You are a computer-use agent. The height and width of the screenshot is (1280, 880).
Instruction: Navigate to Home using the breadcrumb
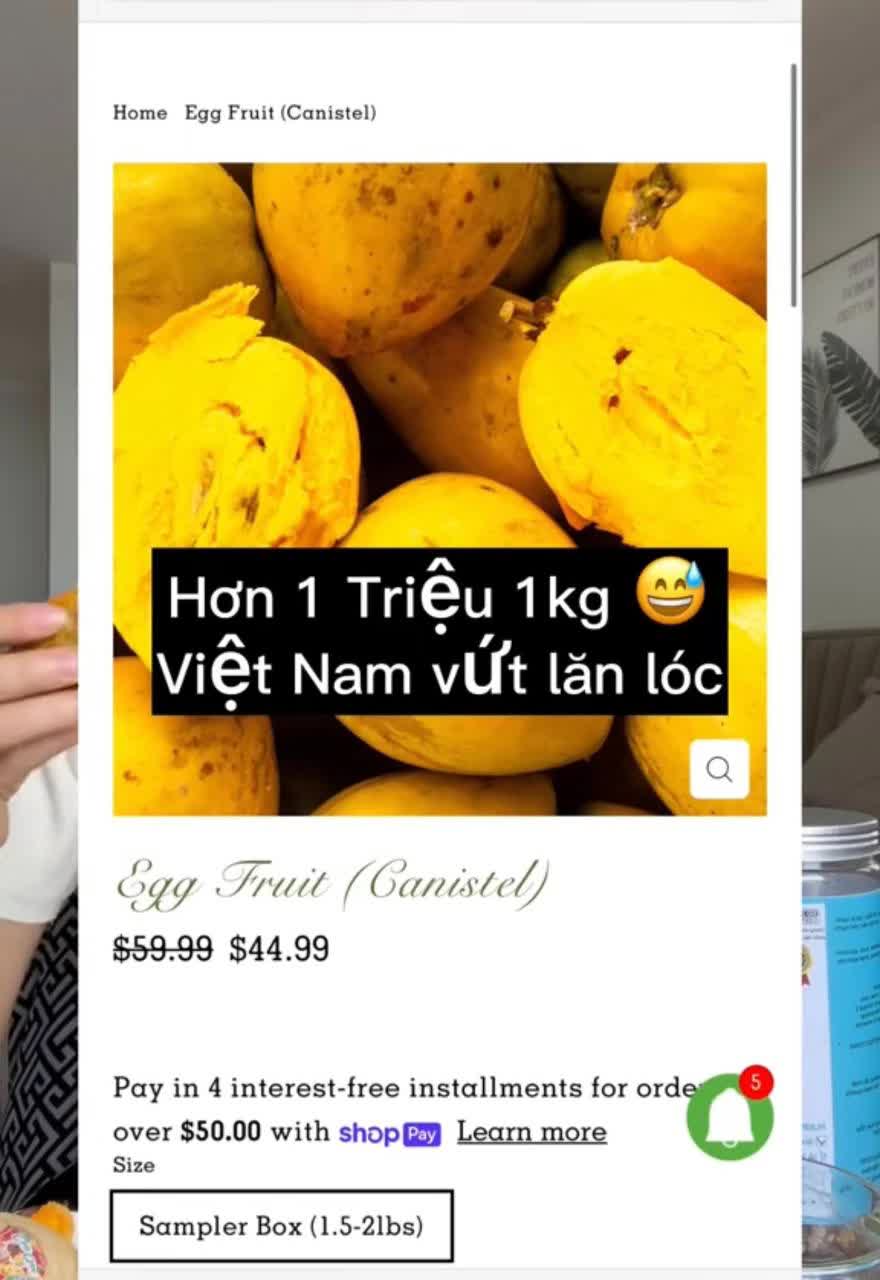(x=140, y=113)
